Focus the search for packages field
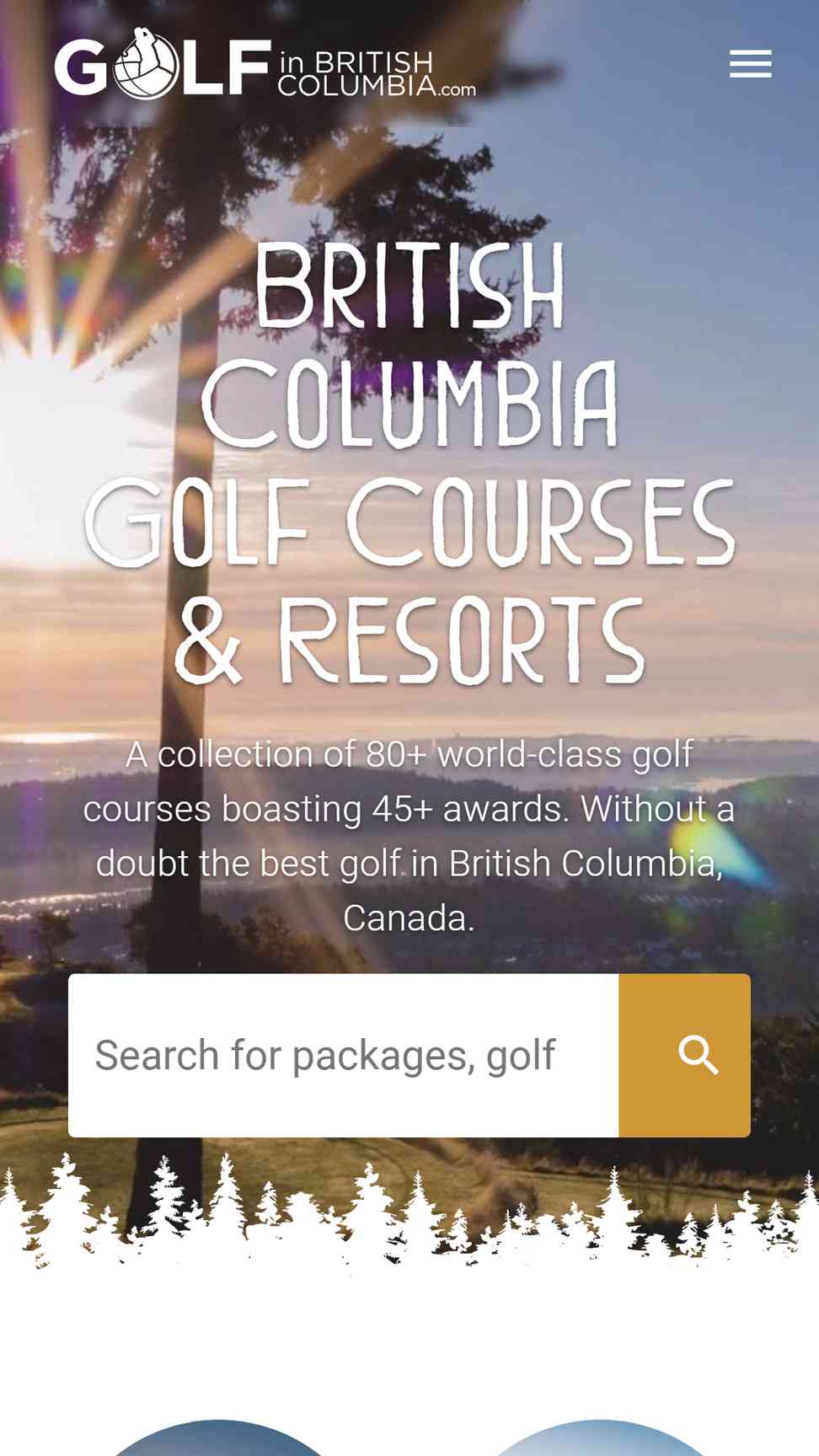 click(x=344, y=1055)
